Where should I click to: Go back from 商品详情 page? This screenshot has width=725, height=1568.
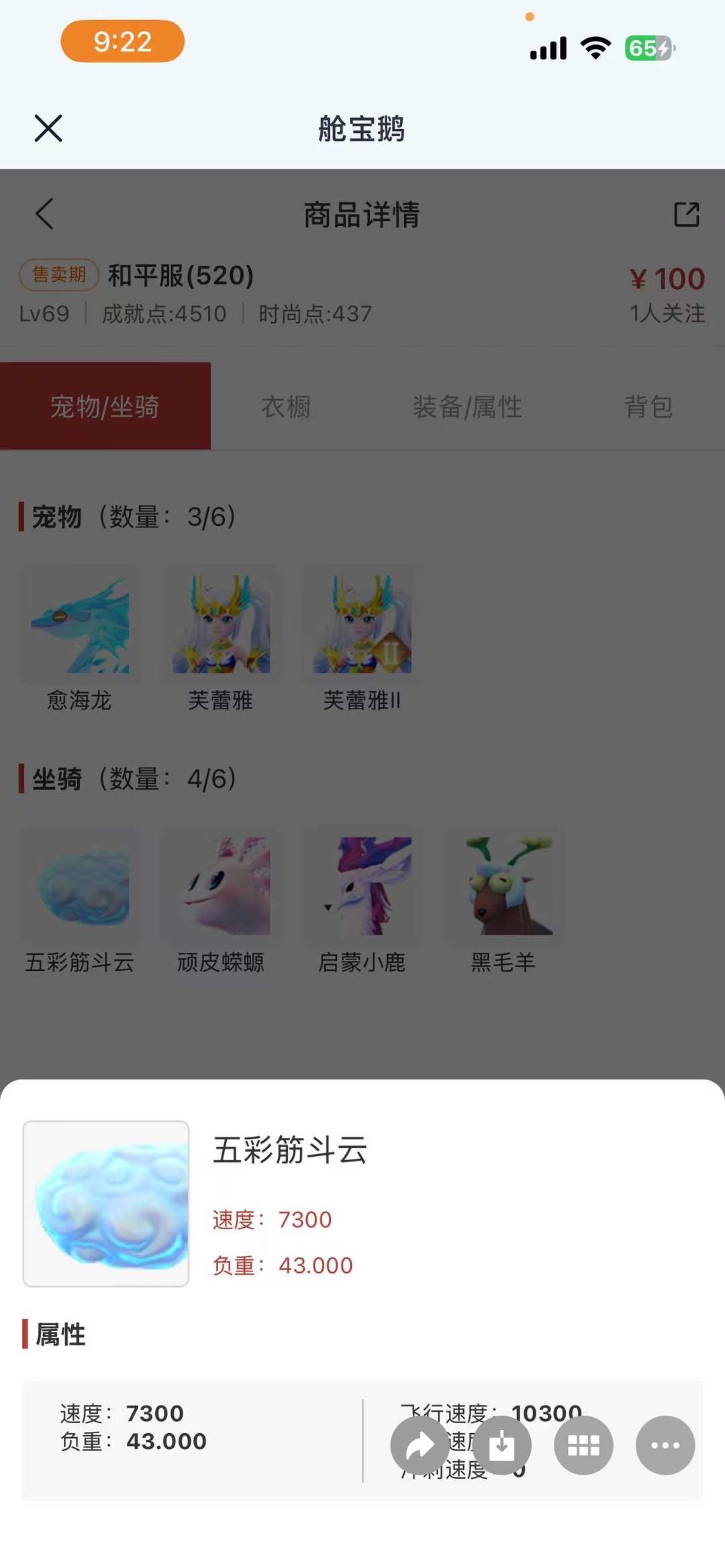click(x=44, y=215)
